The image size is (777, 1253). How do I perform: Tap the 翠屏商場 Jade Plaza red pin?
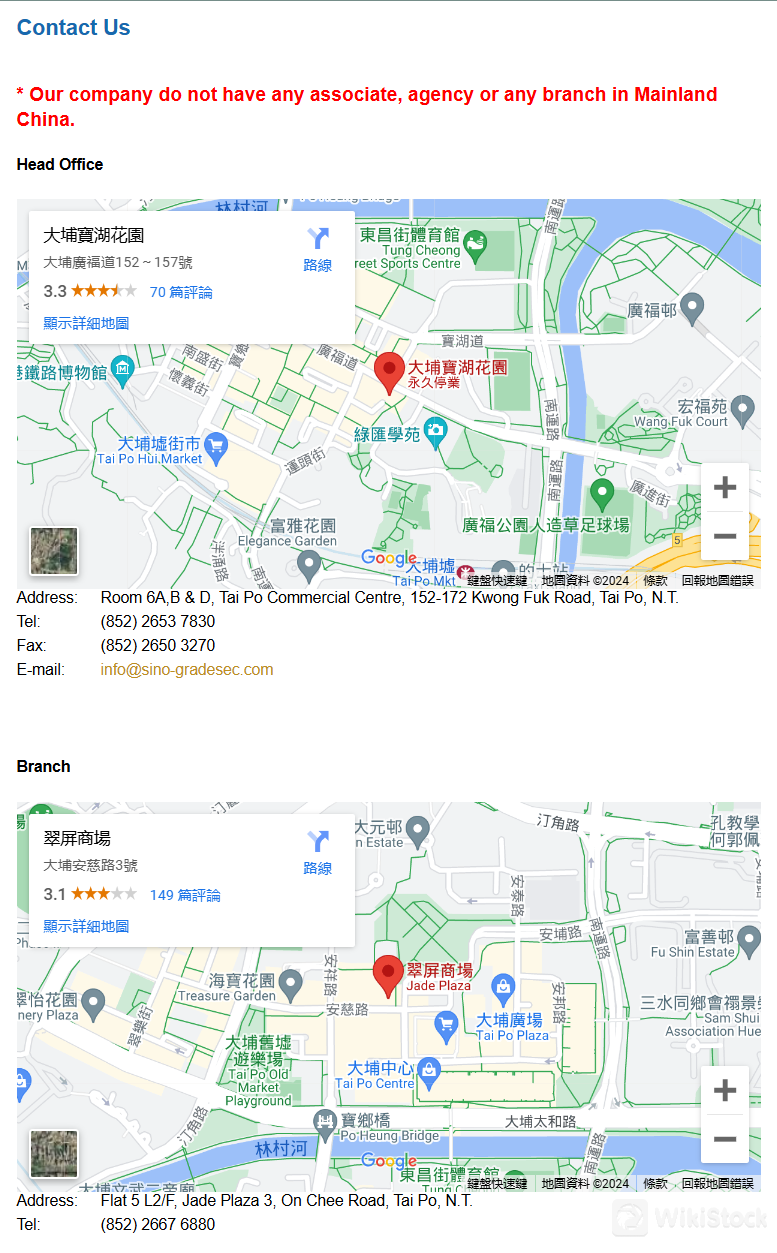tap(388, 975)
